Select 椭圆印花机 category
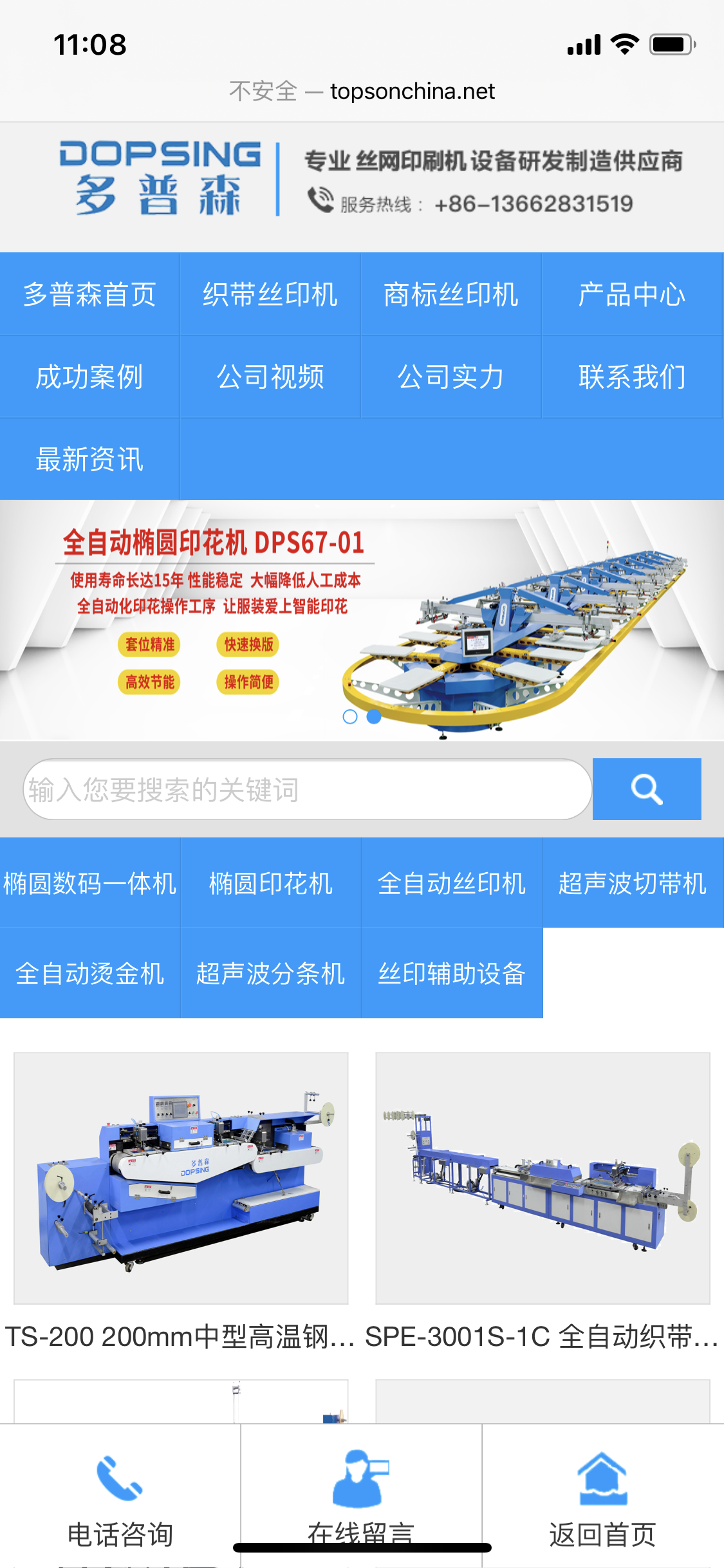Viewport: 724px width, 1568px height. 270,883
